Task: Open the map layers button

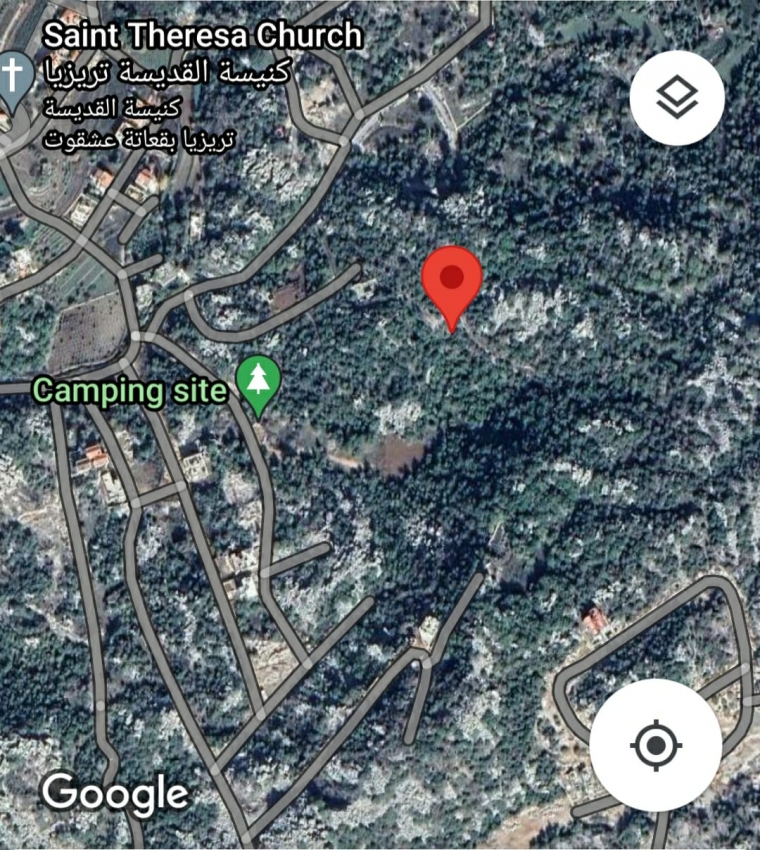Action: pos(677,98)
